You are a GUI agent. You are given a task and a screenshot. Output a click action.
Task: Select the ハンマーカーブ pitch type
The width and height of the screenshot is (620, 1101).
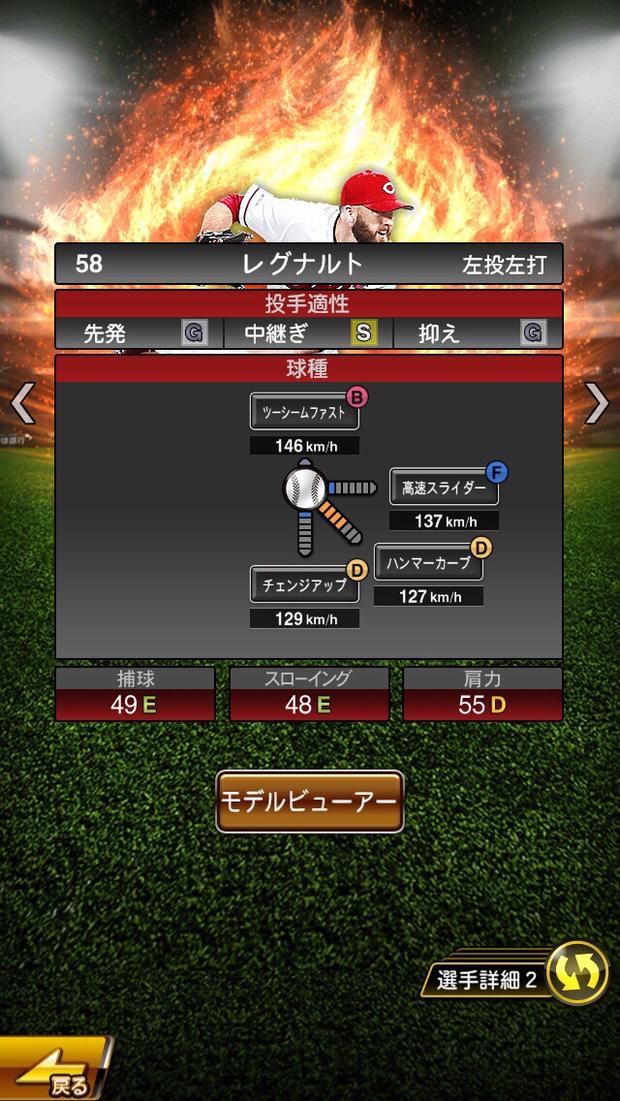(428, 562)
